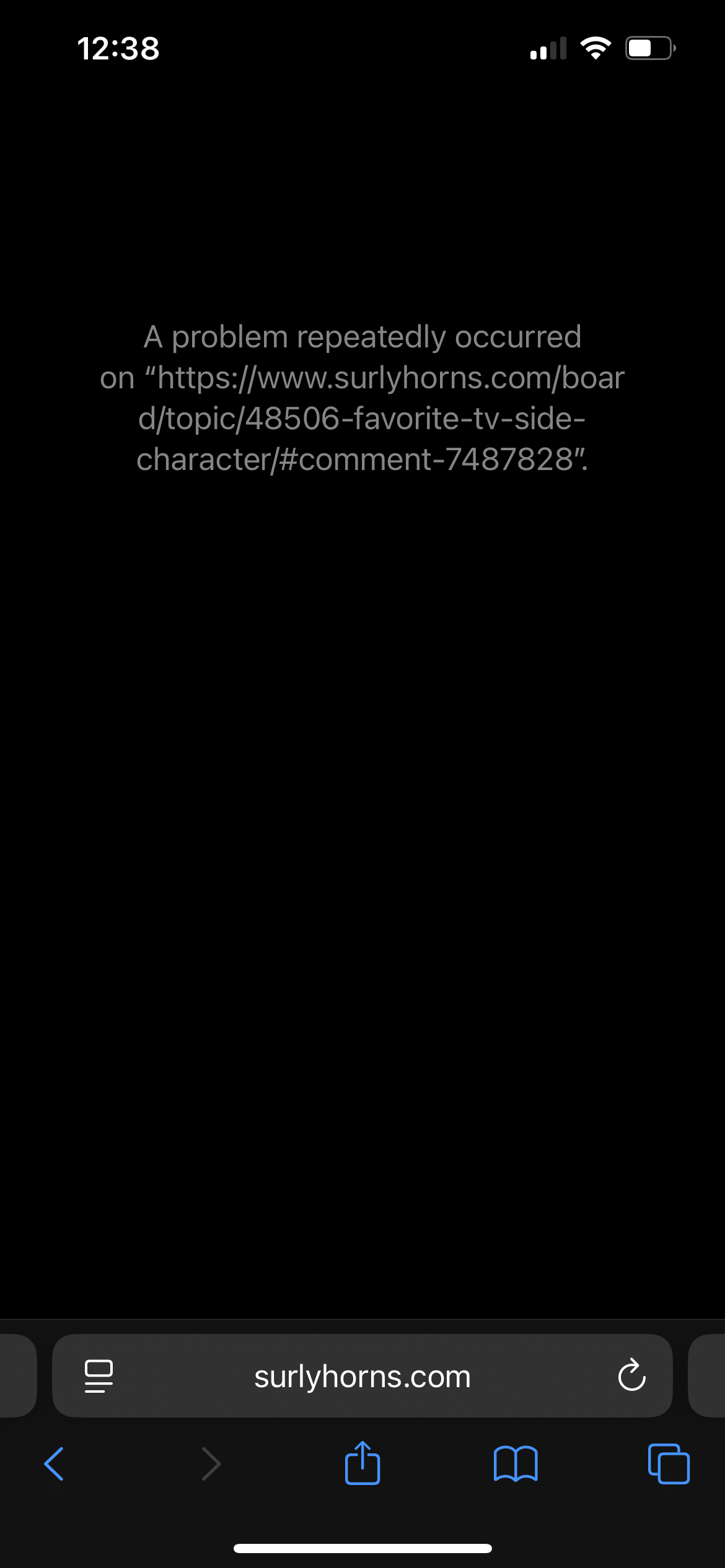Image resolution: width=725 pixels, height=1568 pixels.
Task: Open the page settings menu icon
Action: [99, 1376]
